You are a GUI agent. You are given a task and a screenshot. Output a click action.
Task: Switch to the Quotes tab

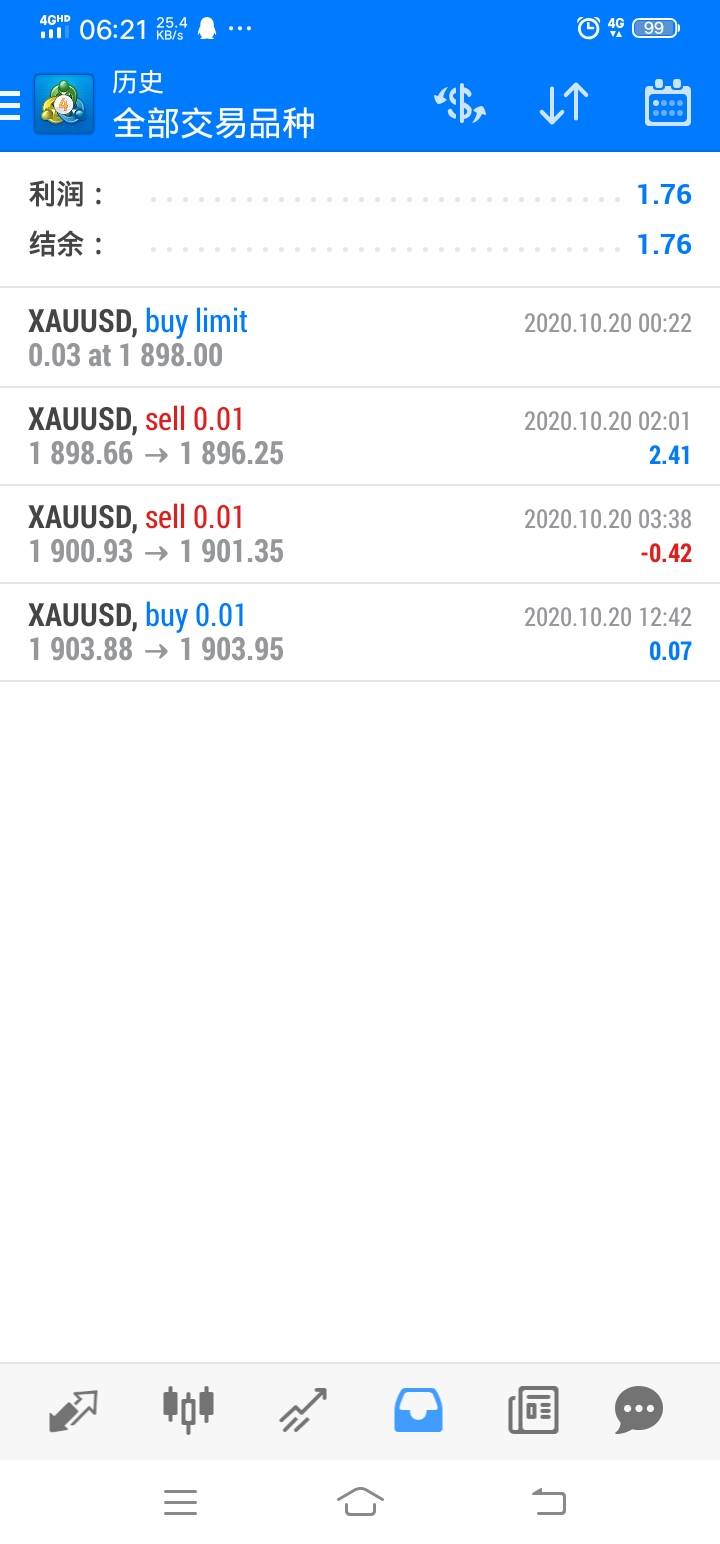pos(74,1410)
